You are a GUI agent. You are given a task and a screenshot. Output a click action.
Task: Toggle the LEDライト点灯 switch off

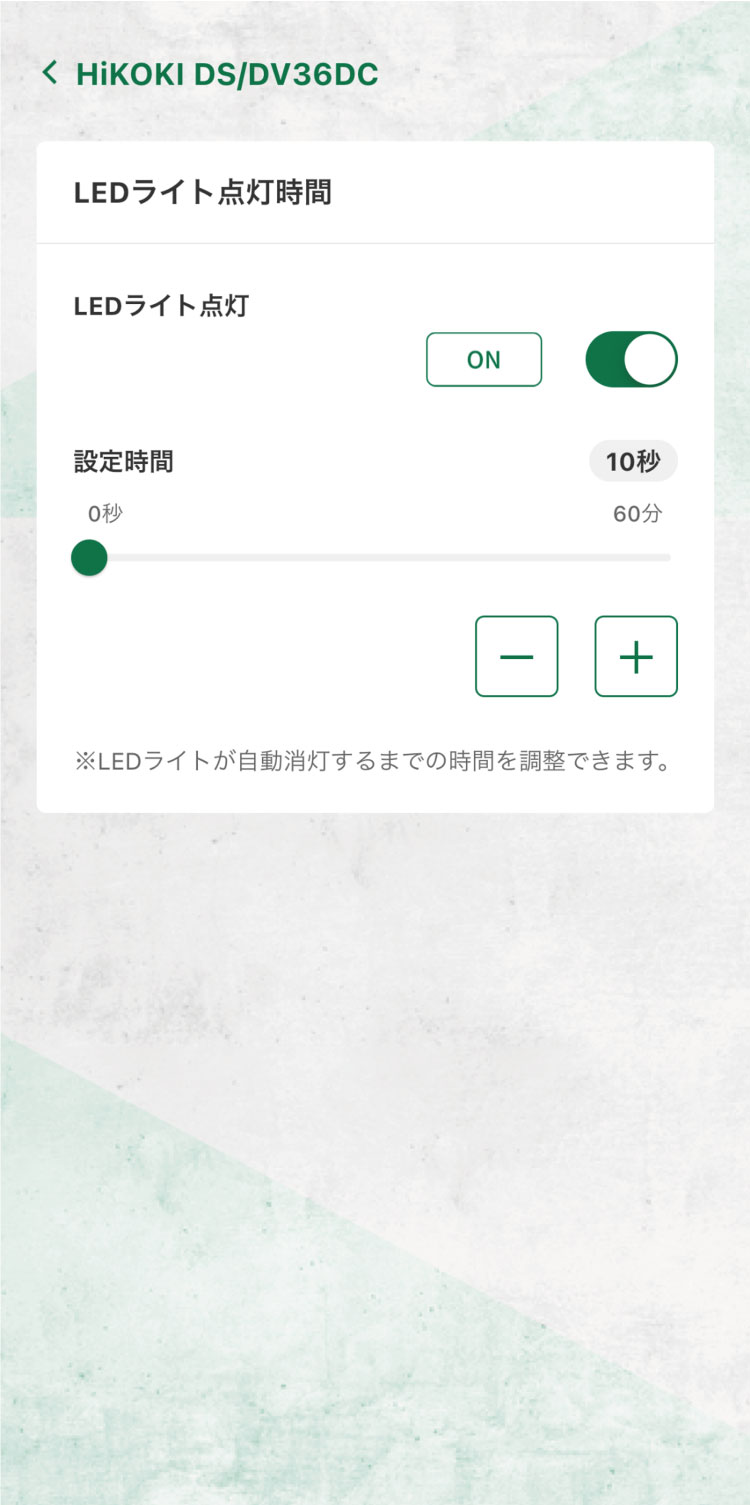point(631,360)
